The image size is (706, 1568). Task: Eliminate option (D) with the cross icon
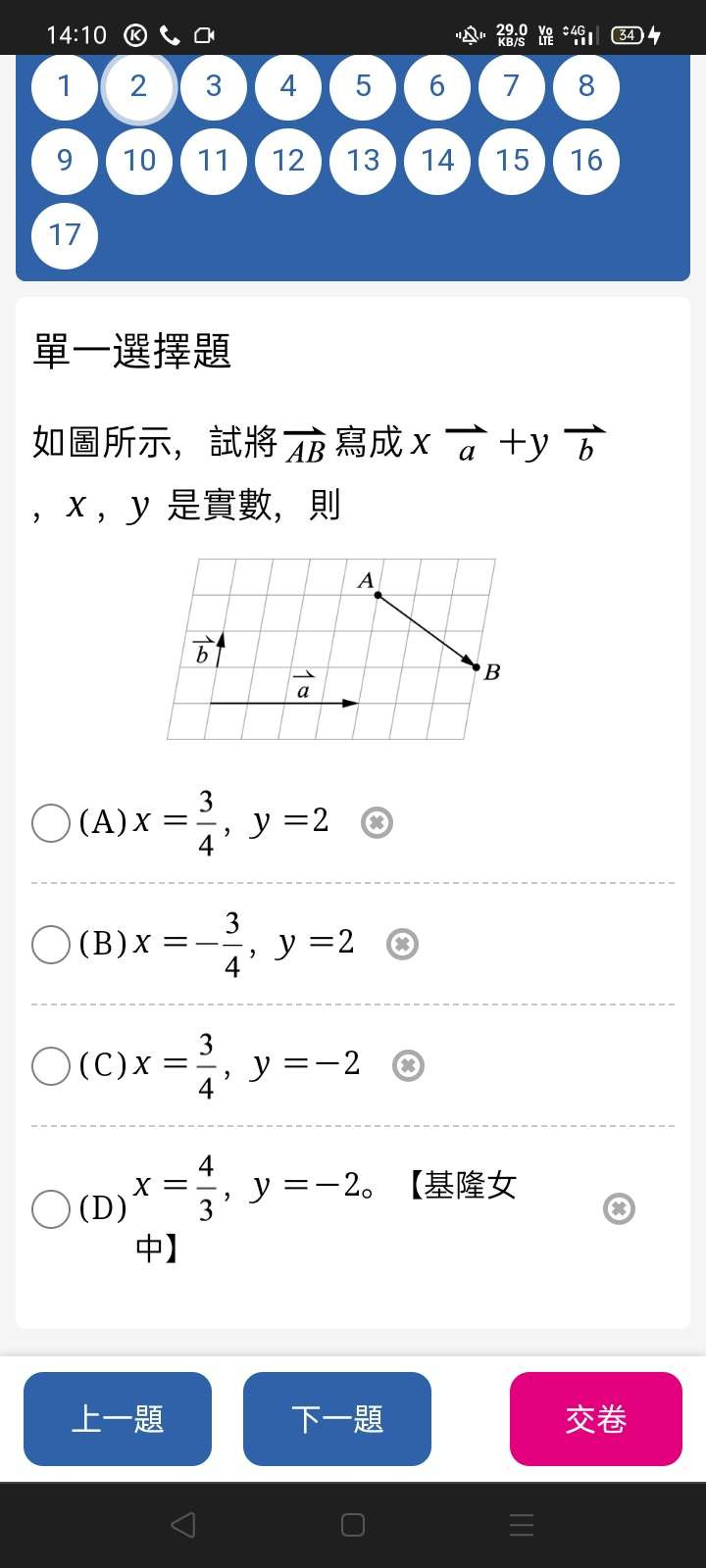pos(619,1208)
